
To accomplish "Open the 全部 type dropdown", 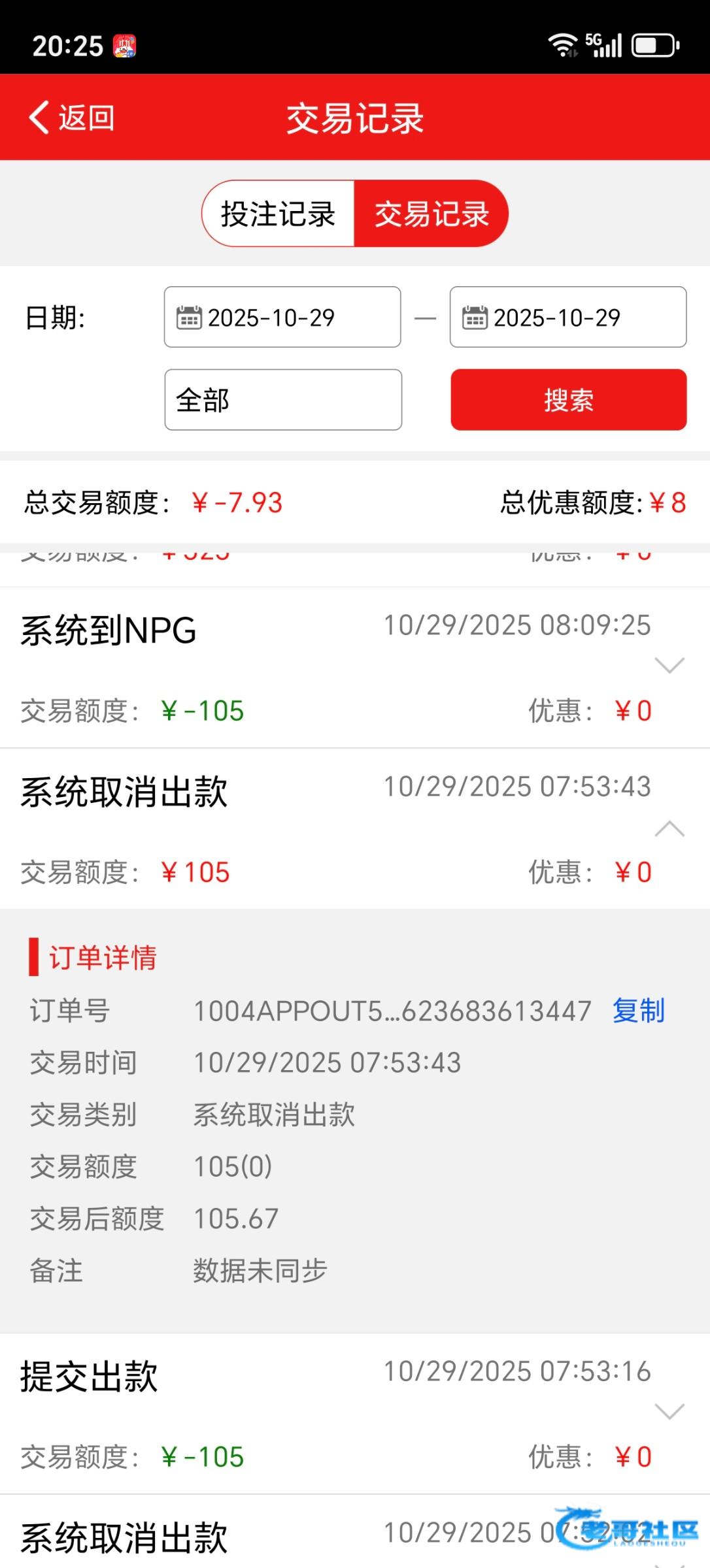I will tap(282, 400).
